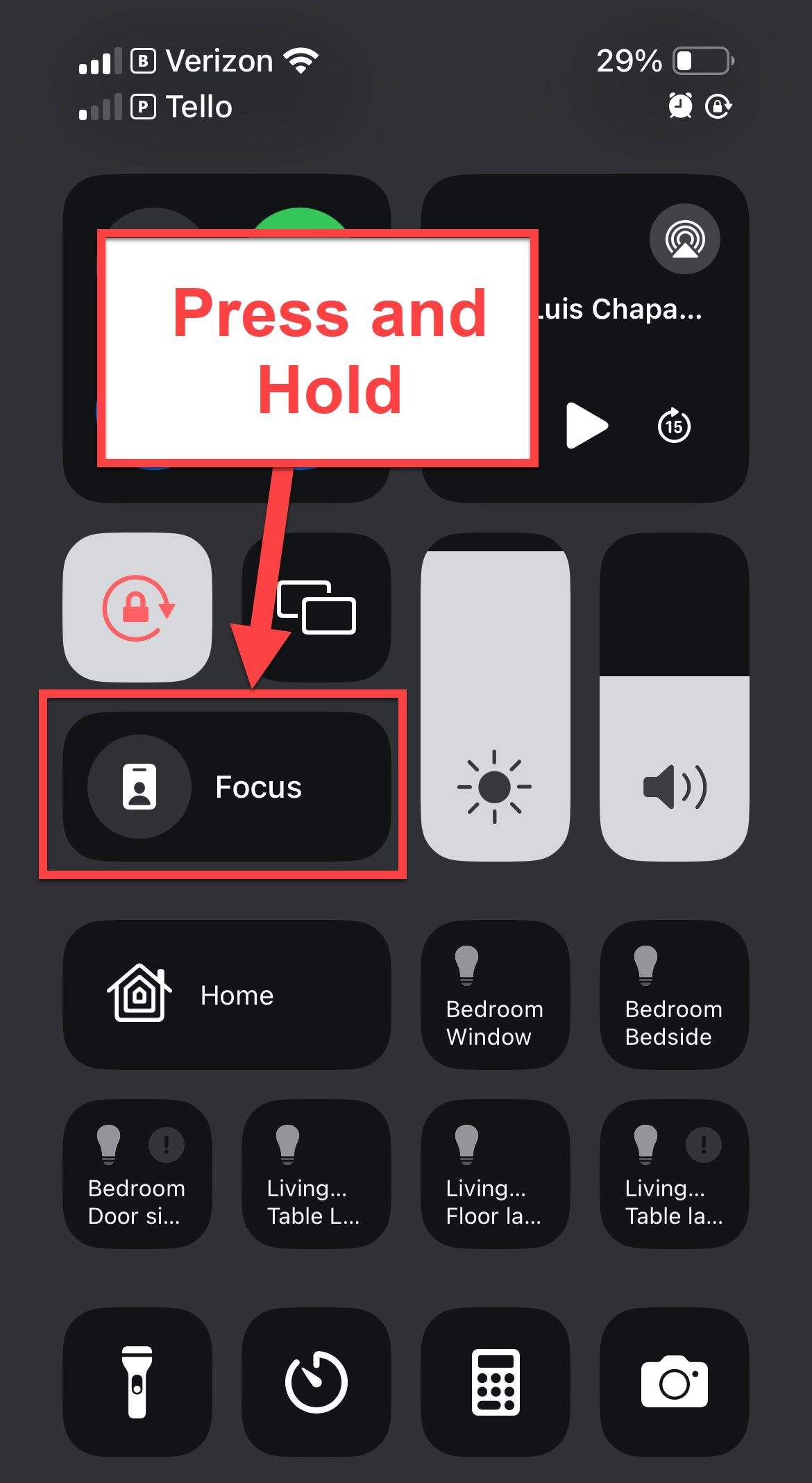Toggle the Living Floor lamp
This screenshot has width=812, height=1483.
click(495, 1174)
